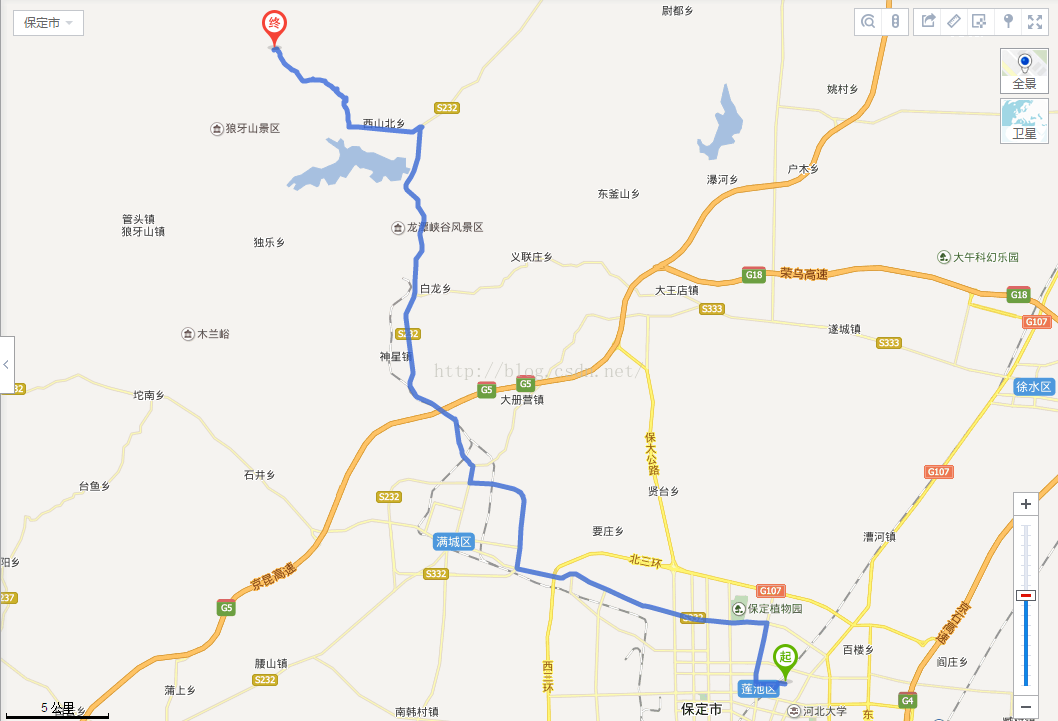Screen dimensions: 1058x721
Task: Select the pin marker tool
Action: tap(1008, 22)
